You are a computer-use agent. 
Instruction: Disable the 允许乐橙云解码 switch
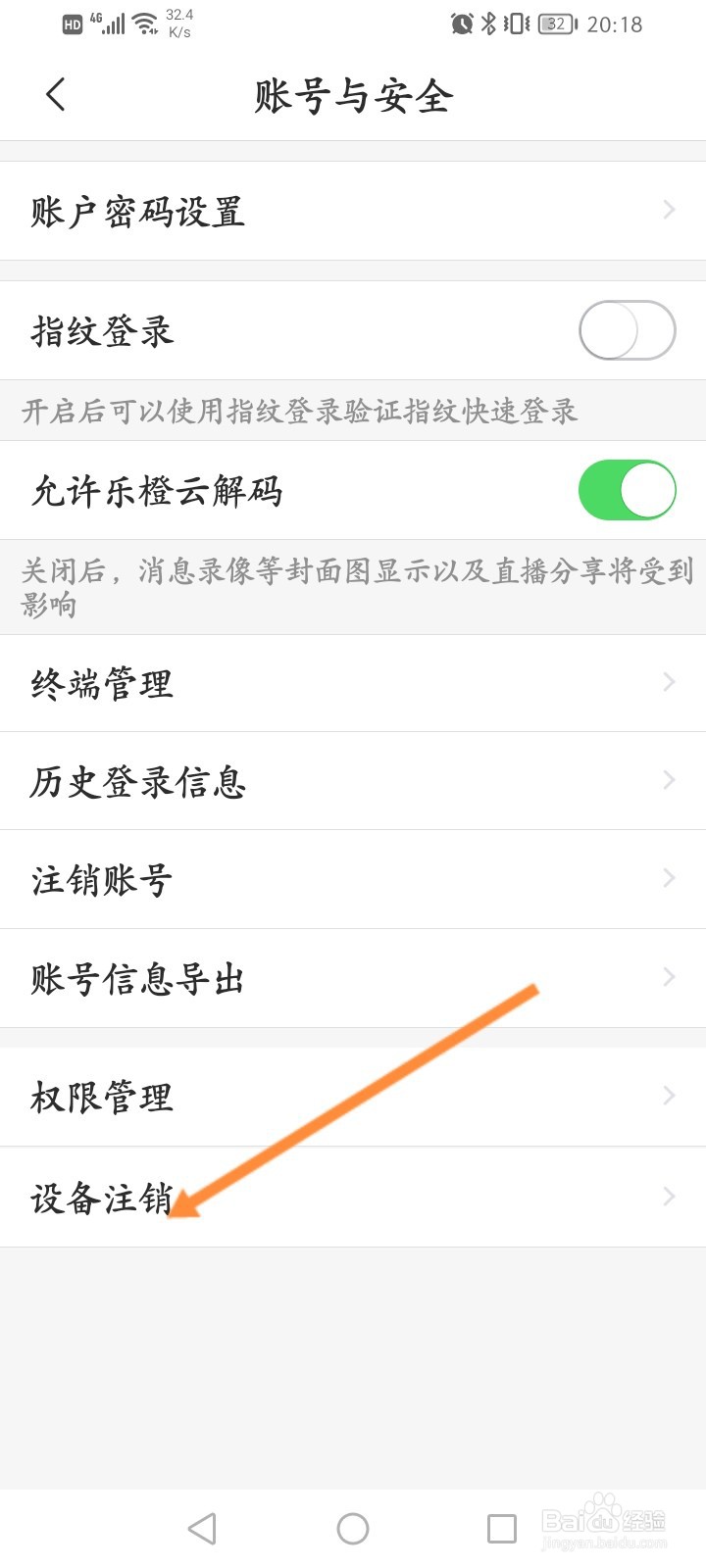click(629, 490)
